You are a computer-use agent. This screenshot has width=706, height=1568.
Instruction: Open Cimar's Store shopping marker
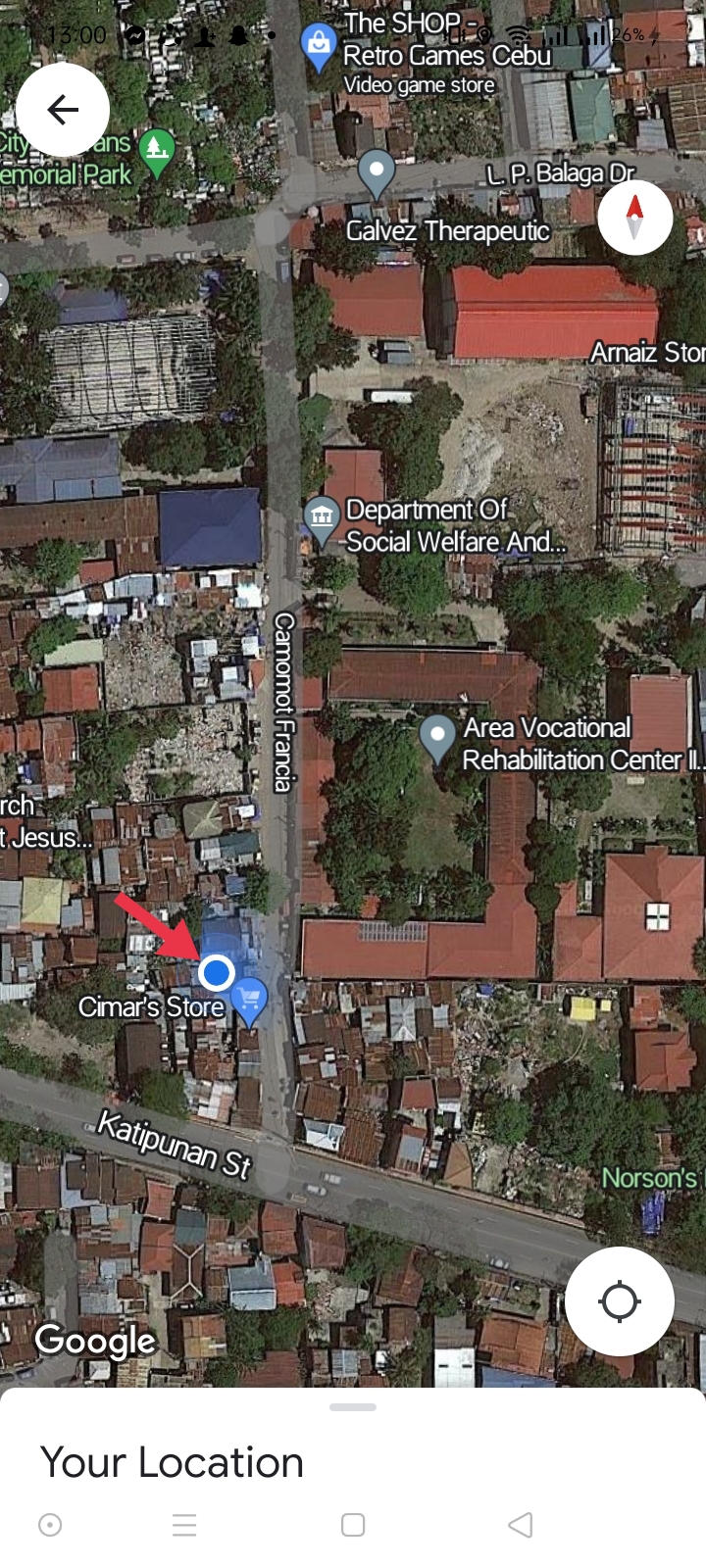[x=249, y=1000]
